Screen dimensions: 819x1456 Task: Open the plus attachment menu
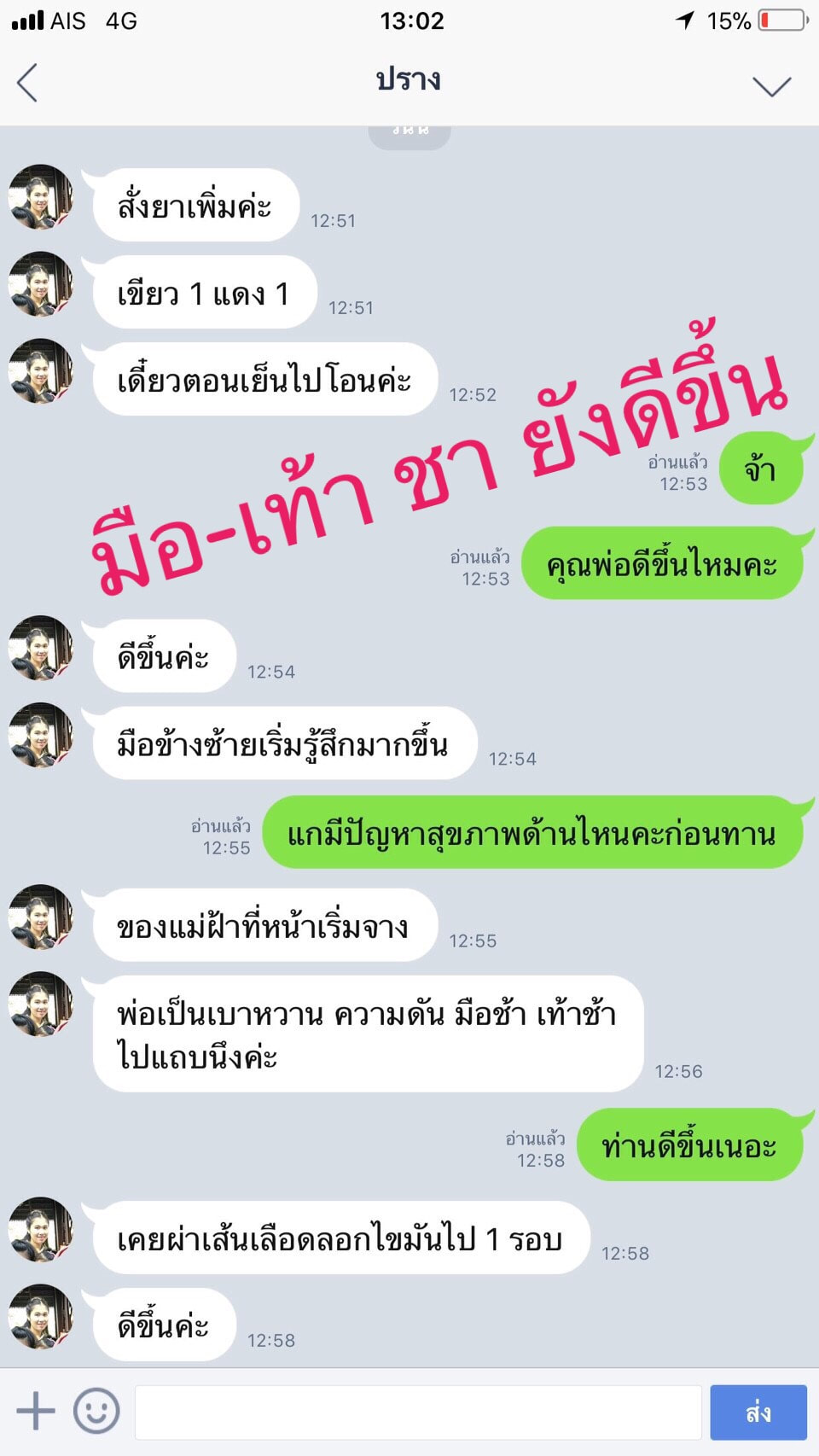[36, 1411]
